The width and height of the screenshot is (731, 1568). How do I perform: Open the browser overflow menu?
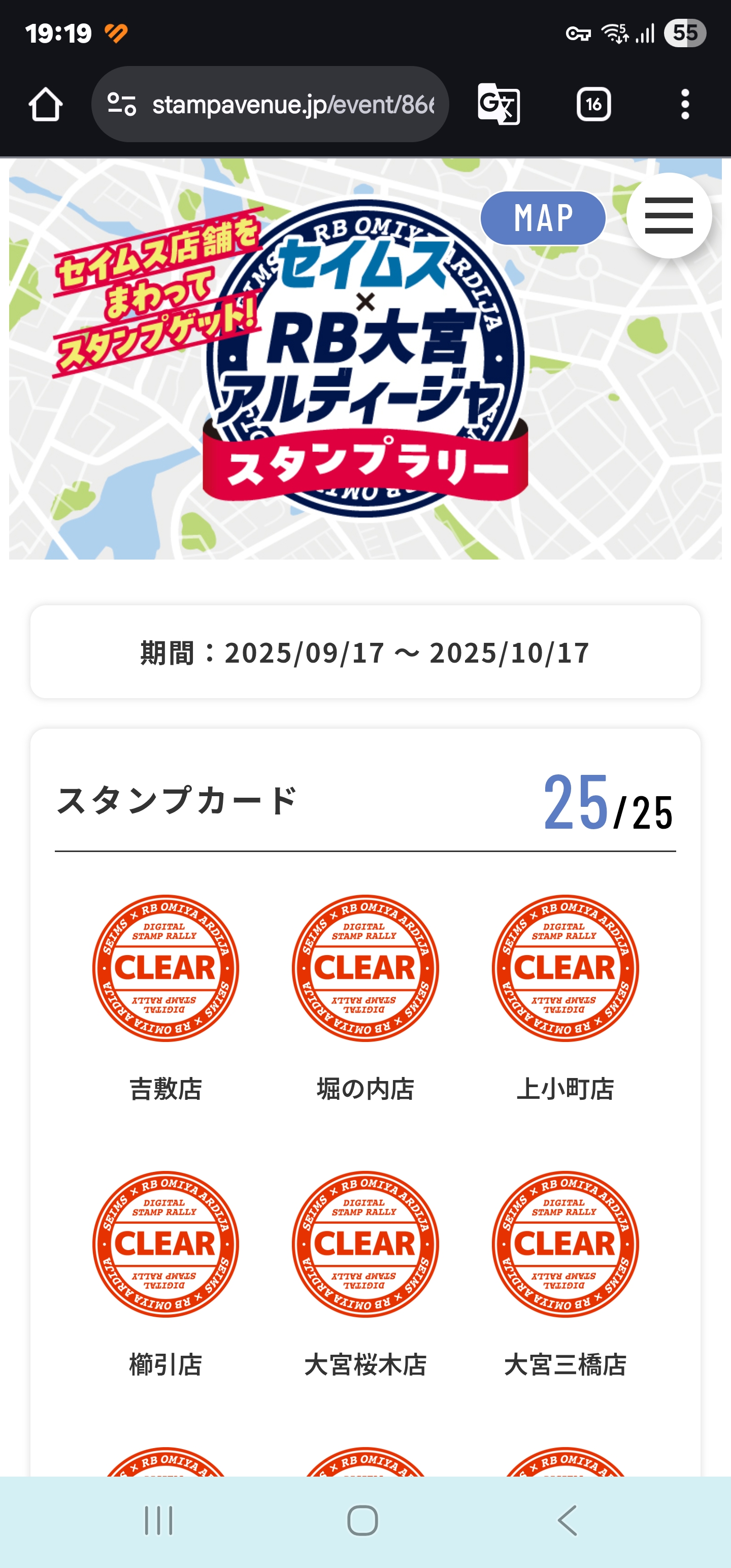tap(685, 105)
